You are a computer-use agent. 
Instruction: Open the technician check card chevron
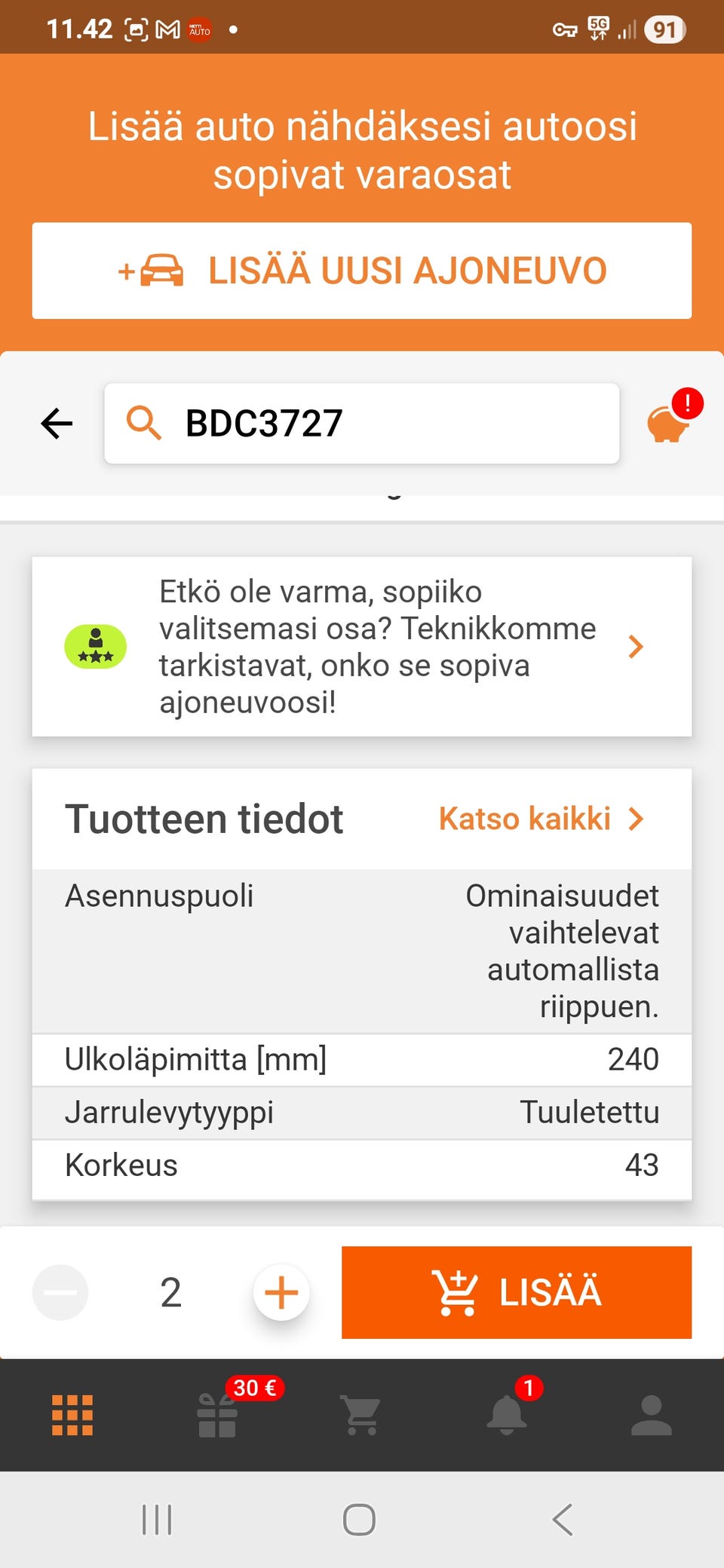click(637, 647)
